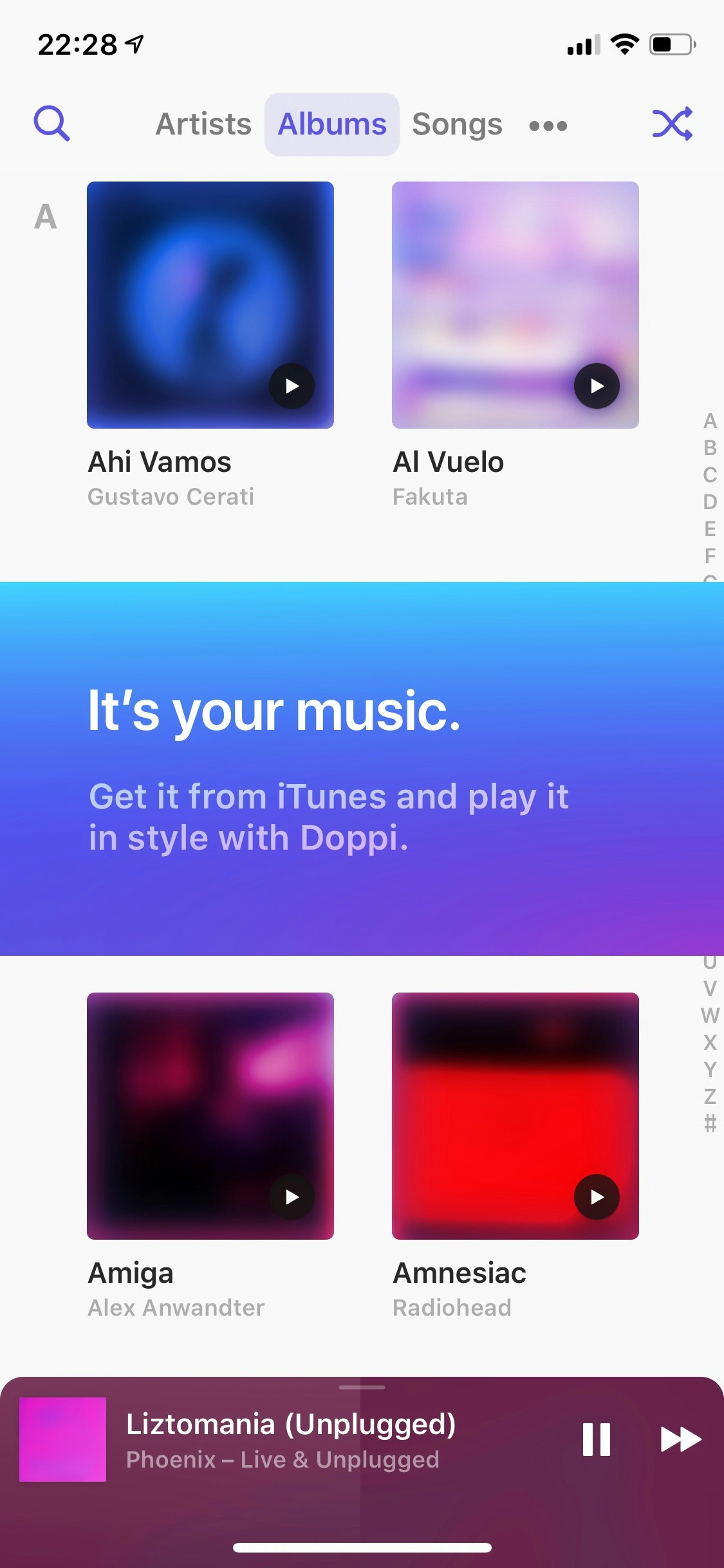724x1568 pixels.
Task: Expand the now playing bar for Liztomania
Action: [290, 1439]
